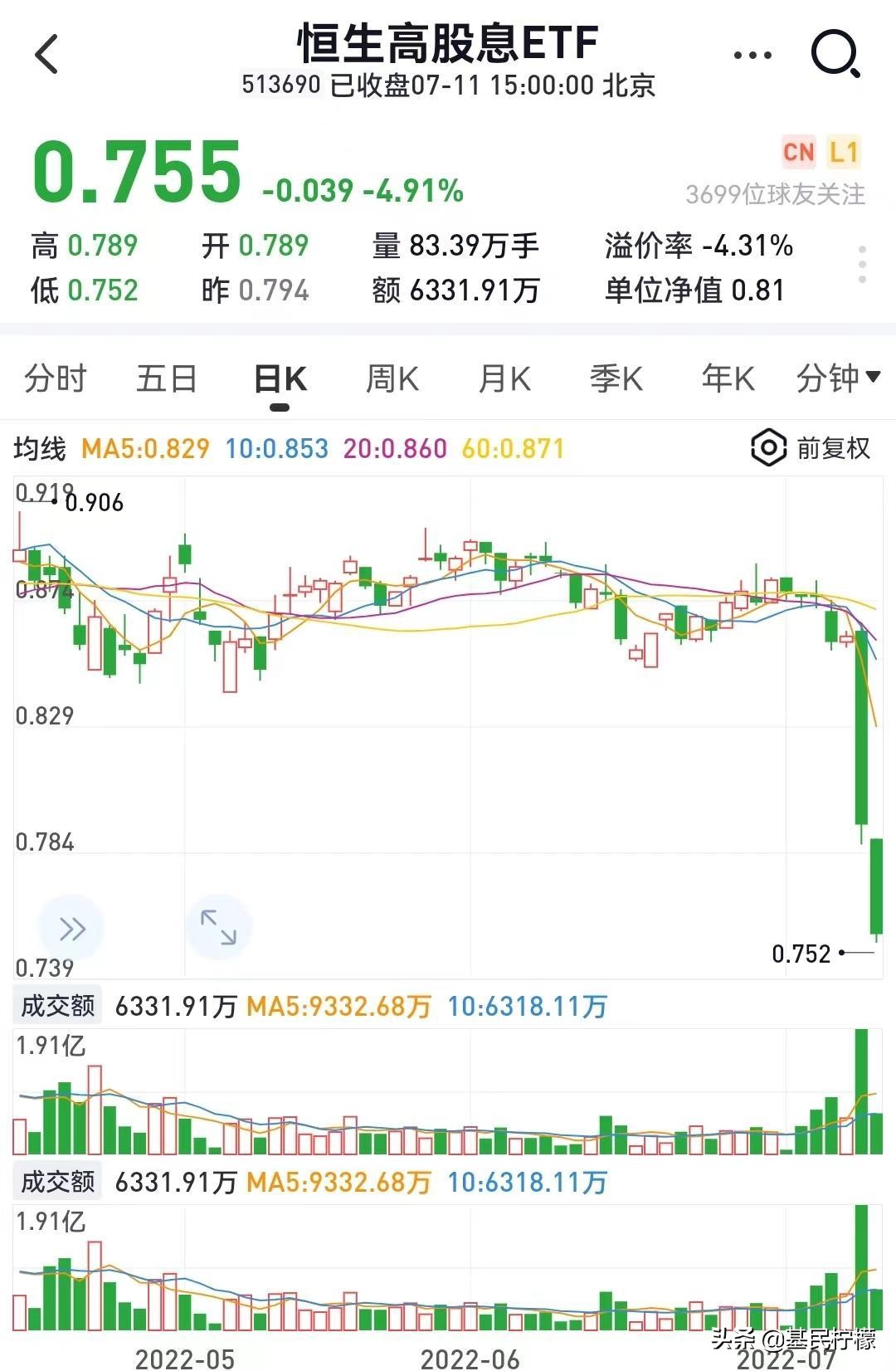Switch to the 年K yearly chart tab

click(x=726, y=378)
